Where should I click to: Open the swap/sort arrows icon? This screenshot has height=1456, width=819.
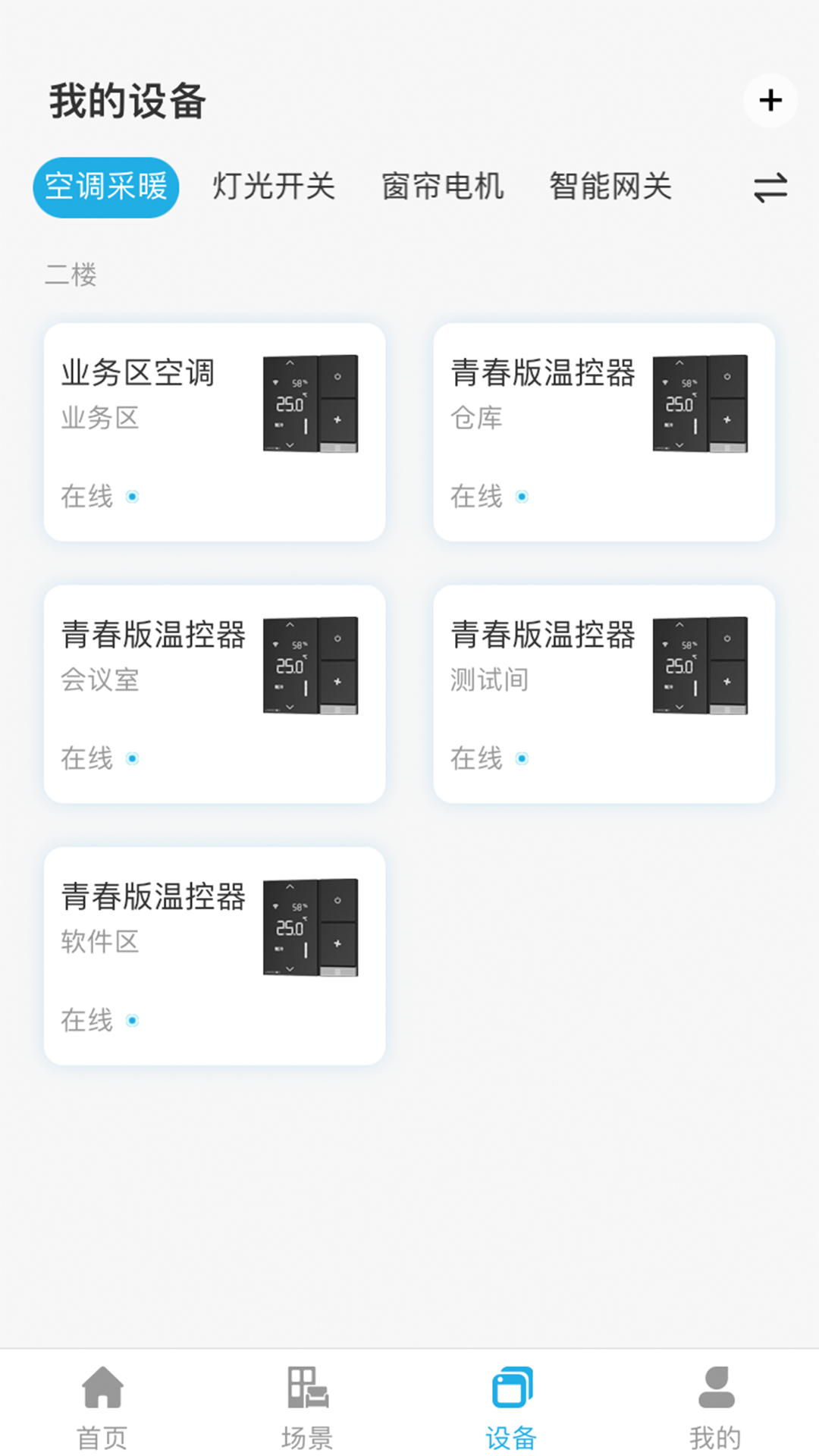tap(770, 187)
